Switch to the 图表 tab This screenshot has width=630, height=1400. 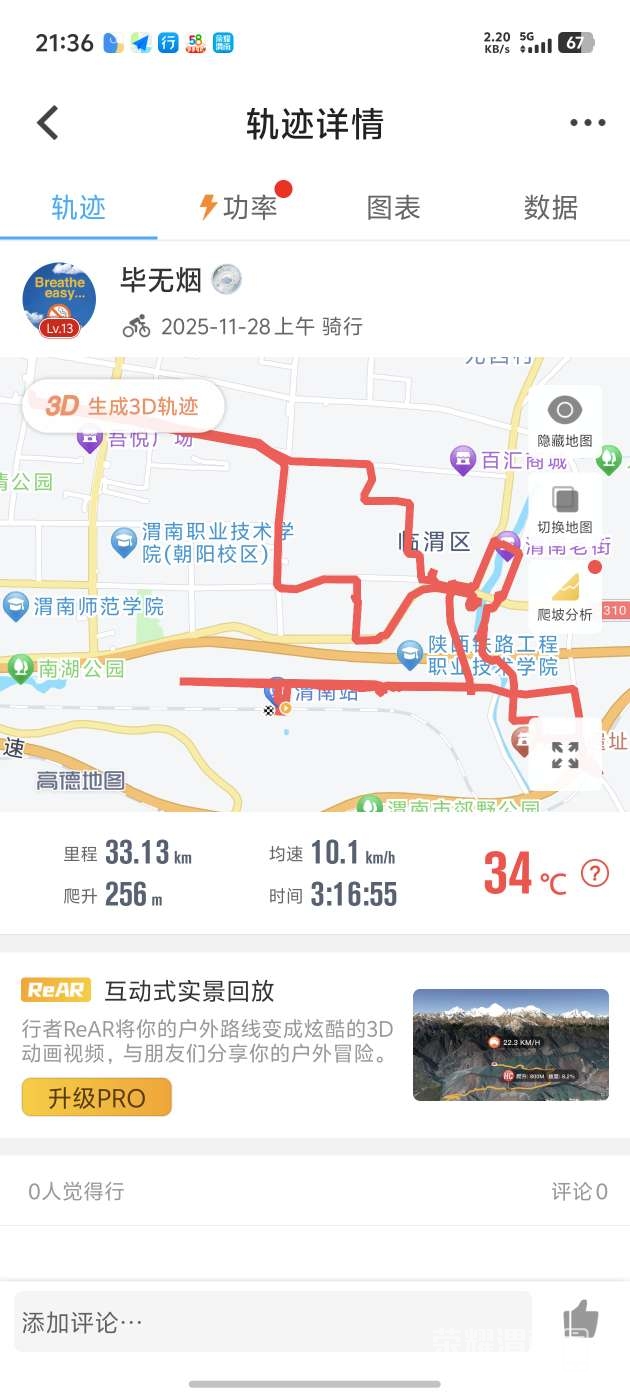pos(393,207)
